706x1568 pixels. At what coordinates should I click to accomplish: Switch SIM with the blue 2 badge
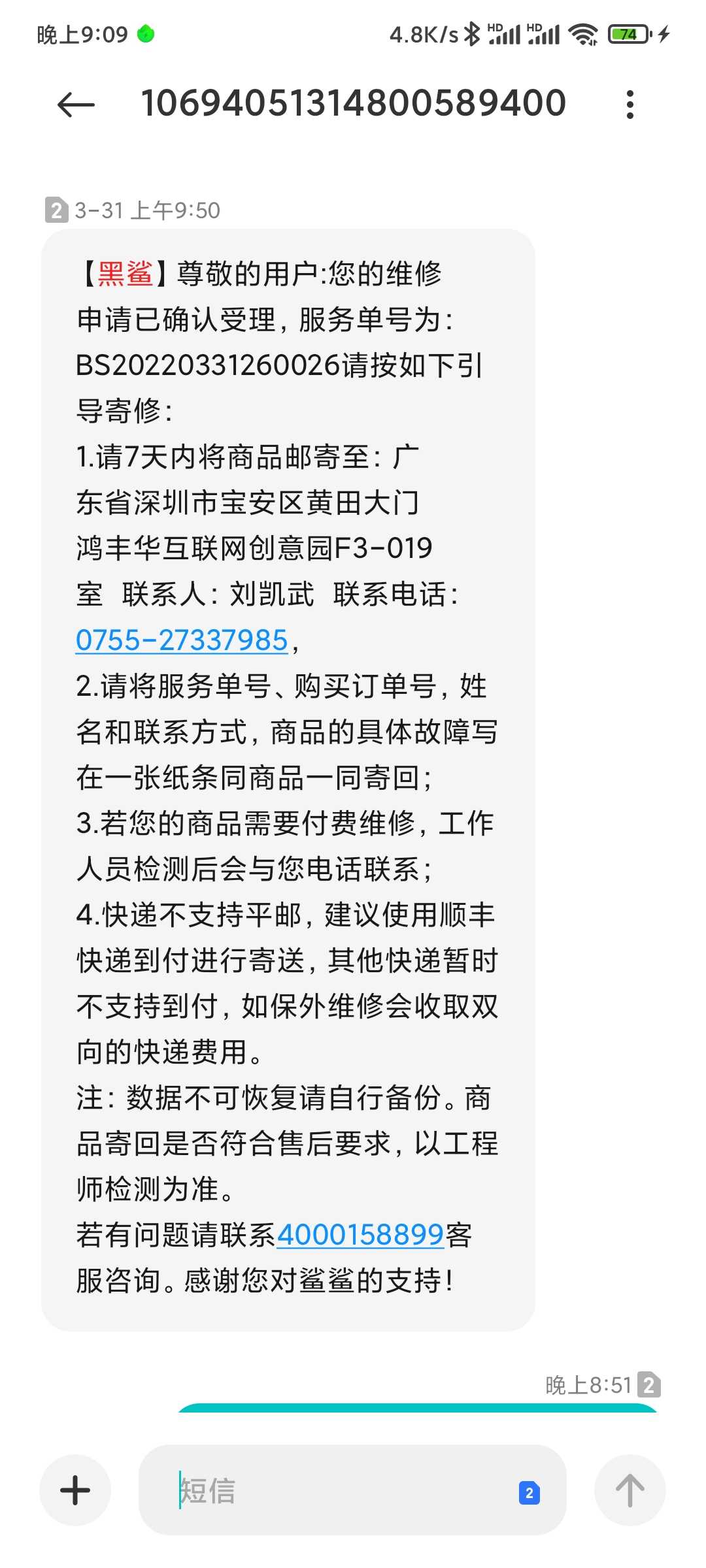[529, 1493]
